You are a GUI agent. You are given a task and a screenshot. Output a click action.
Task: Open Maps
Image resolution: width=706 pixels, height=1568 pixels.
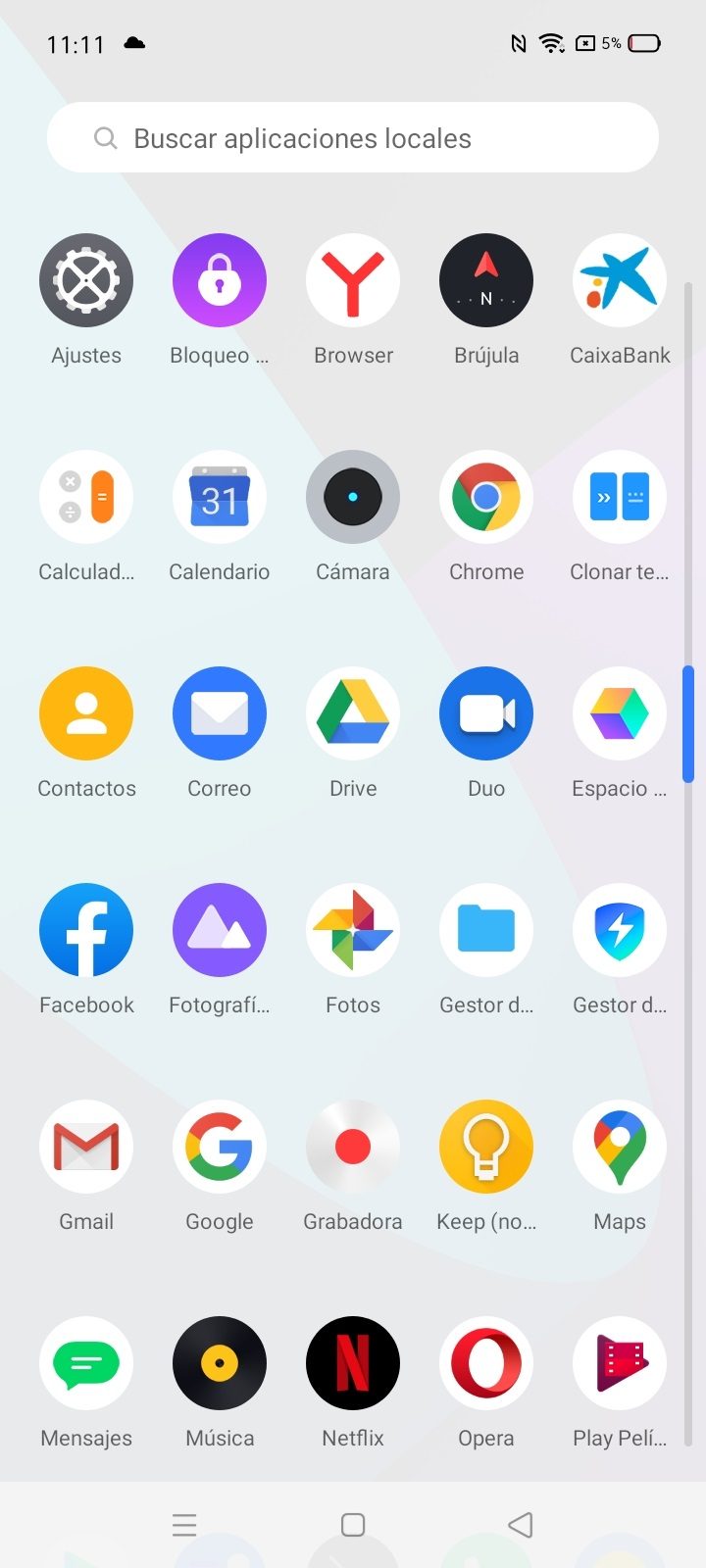click(x=620, y=1148)
